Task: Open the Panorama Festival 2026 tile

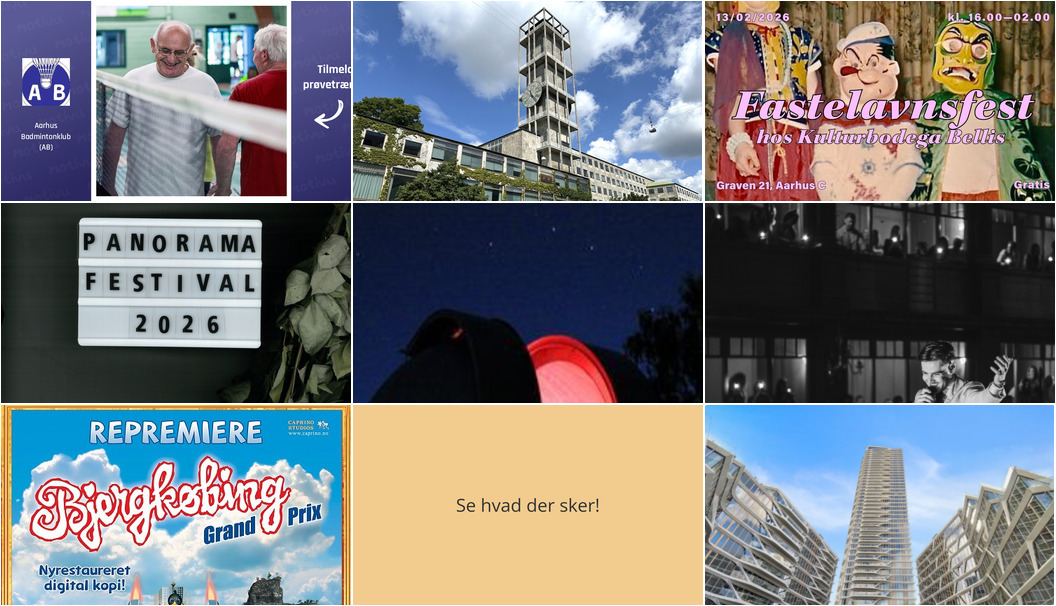Action: [x=175, y=303]
